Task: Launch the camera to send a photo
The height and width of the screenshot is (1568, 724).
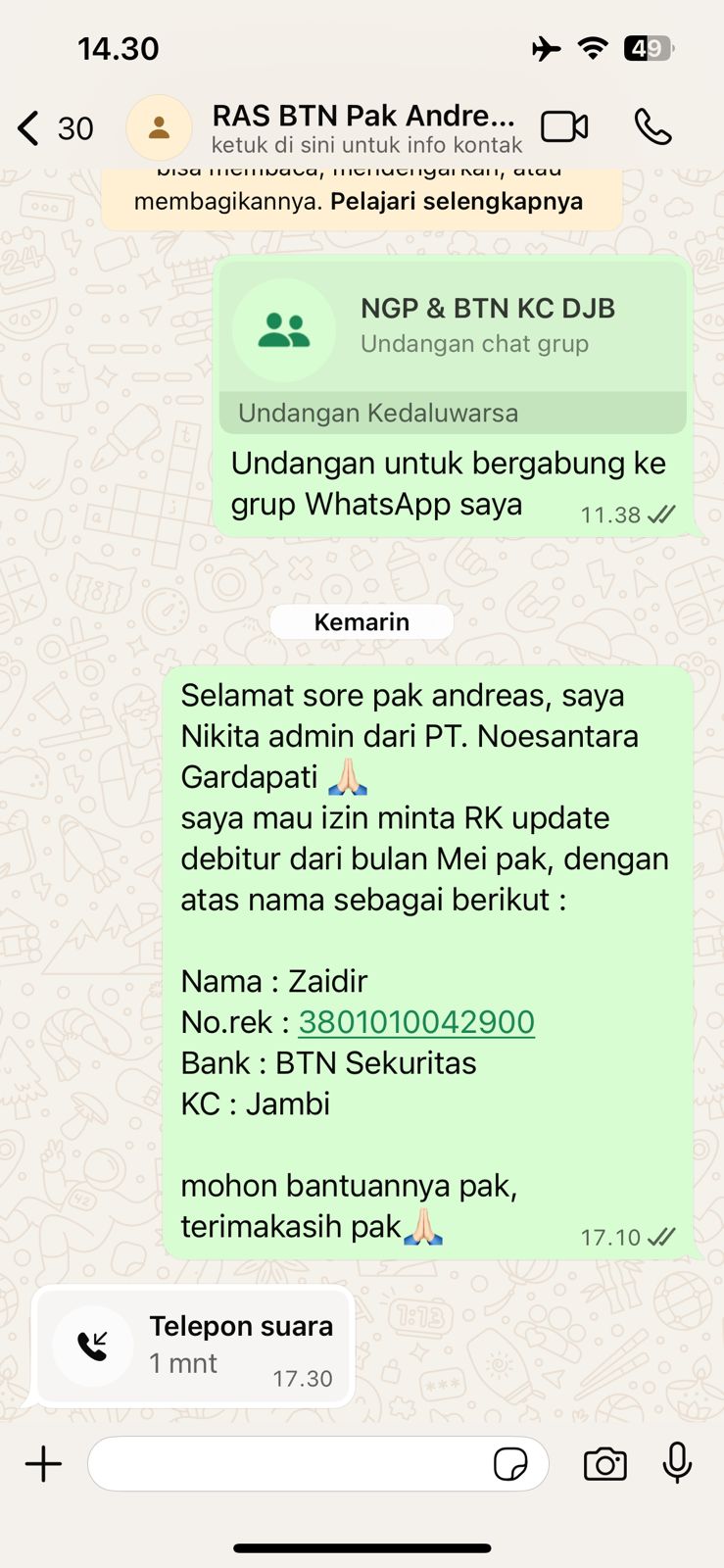Action: (604, 1464)
